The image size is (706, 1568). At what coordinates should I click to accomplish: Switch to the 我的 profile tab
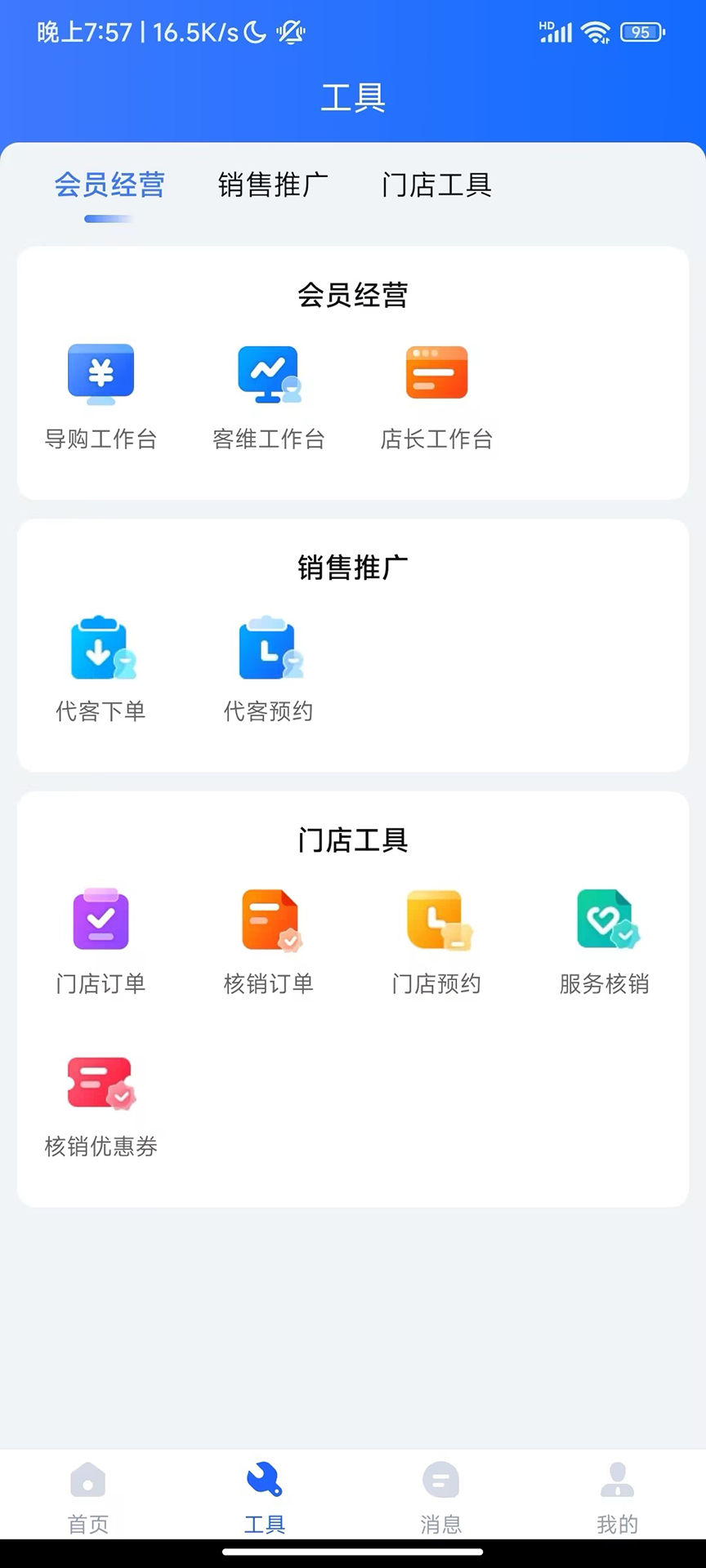click(x=618, y=1496)
